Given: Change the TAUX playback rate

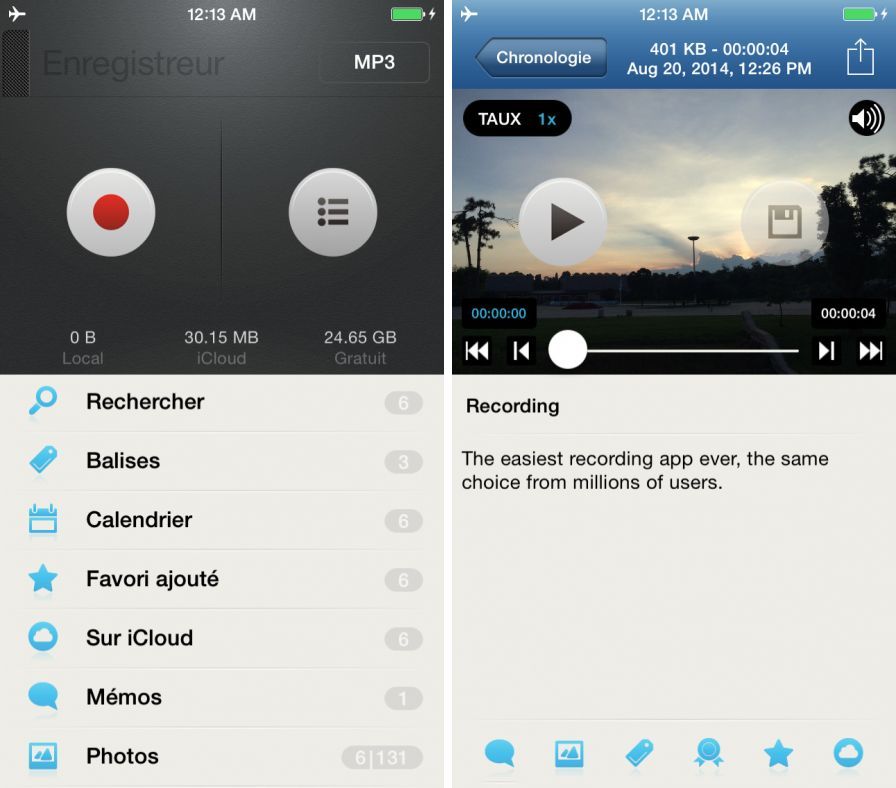Looking at the screenshot, I should pyautogui.click(x=517, y=119).
